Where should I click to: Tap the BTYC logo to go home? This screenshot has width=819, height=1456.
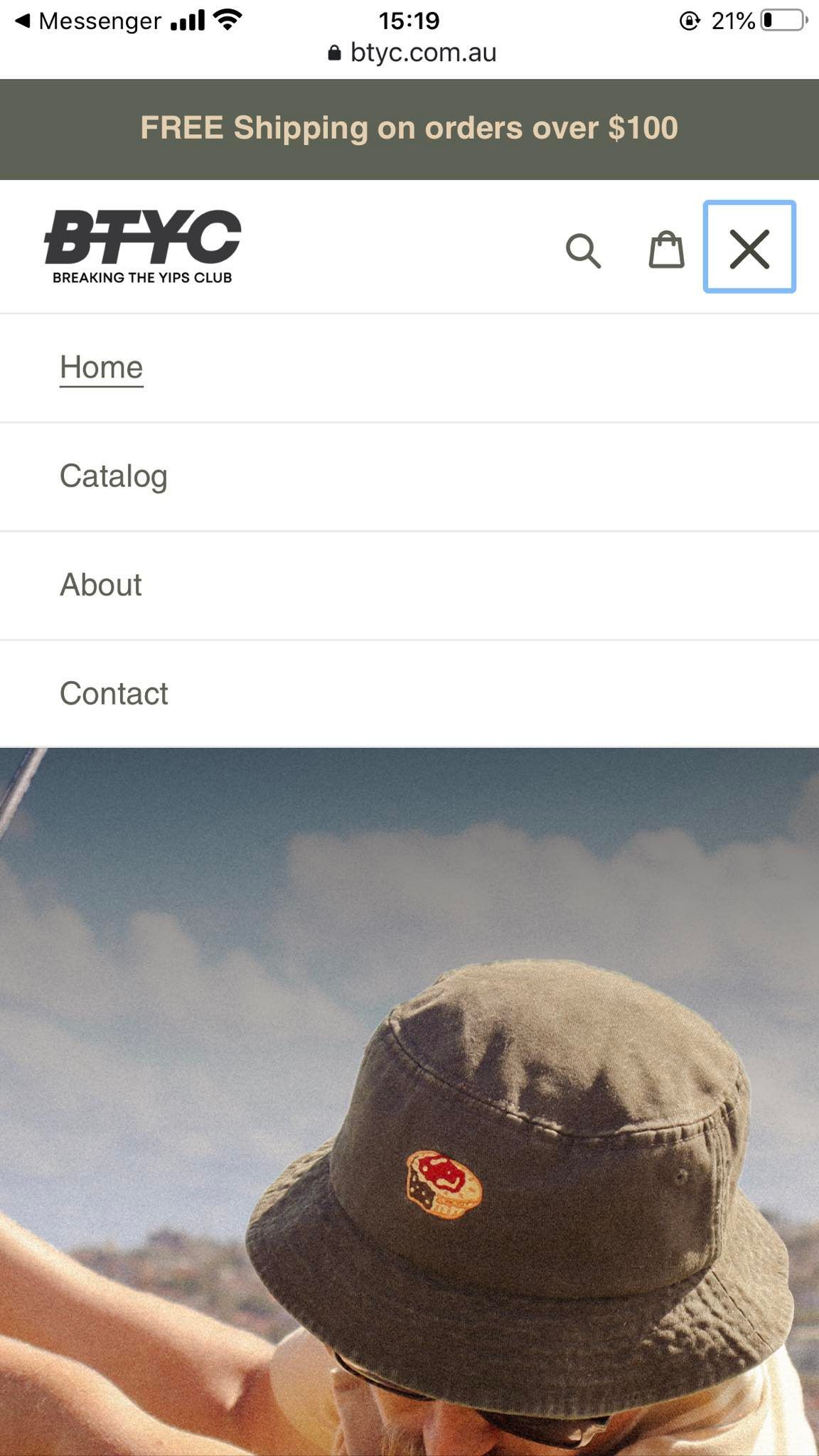click(142, 246)
